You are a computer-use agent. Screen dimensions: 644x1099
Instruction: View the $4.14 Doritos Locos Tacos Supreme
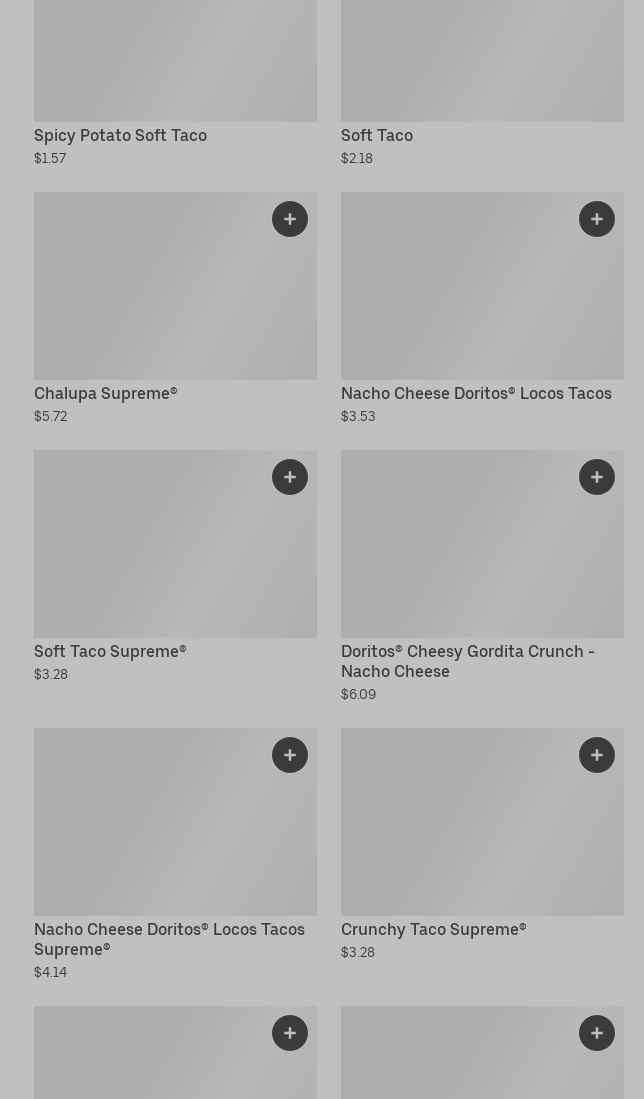click(x=175, y=854)
